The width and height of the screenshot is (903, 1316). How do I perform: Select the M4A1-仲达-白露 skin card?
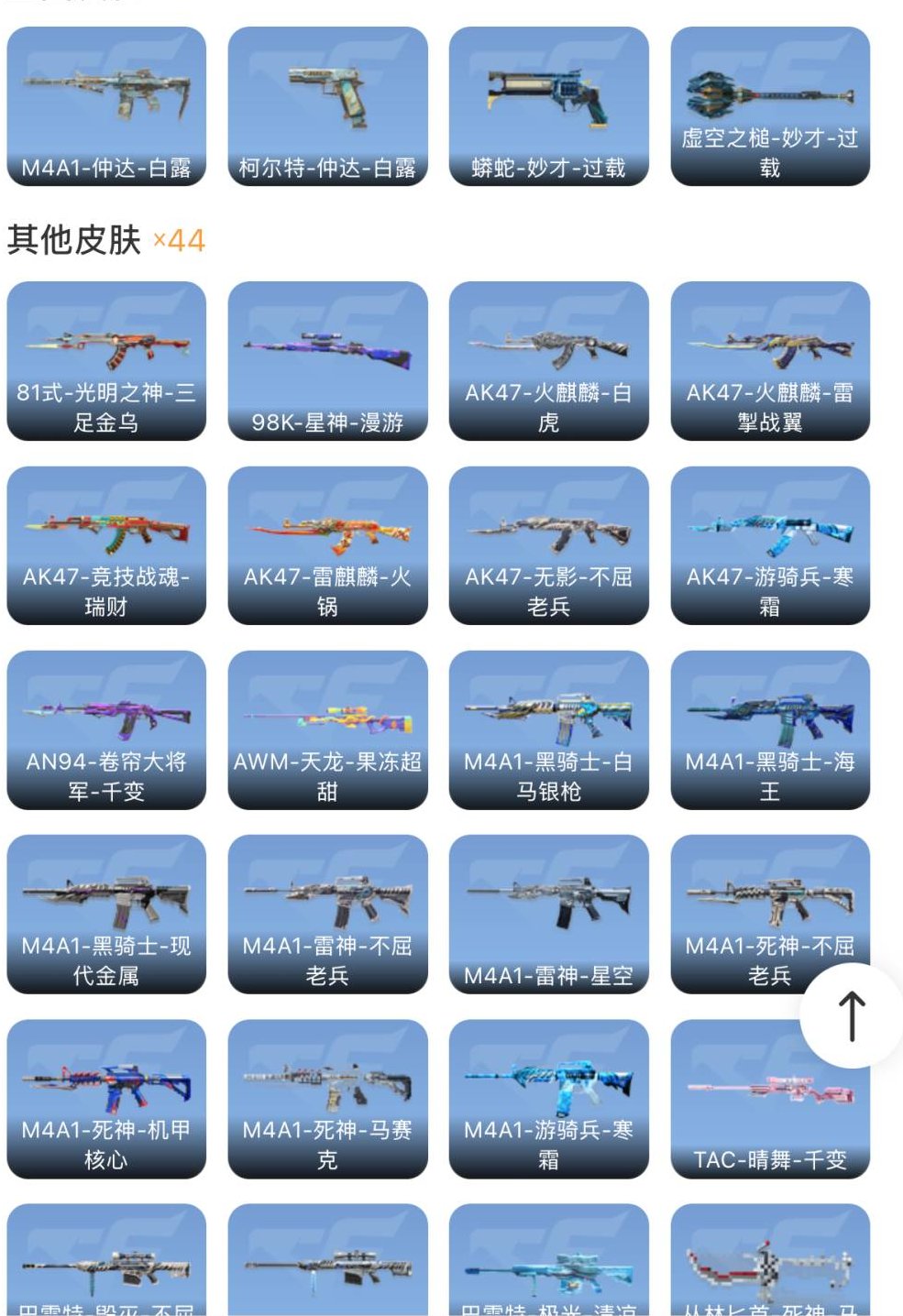[106, 105]
